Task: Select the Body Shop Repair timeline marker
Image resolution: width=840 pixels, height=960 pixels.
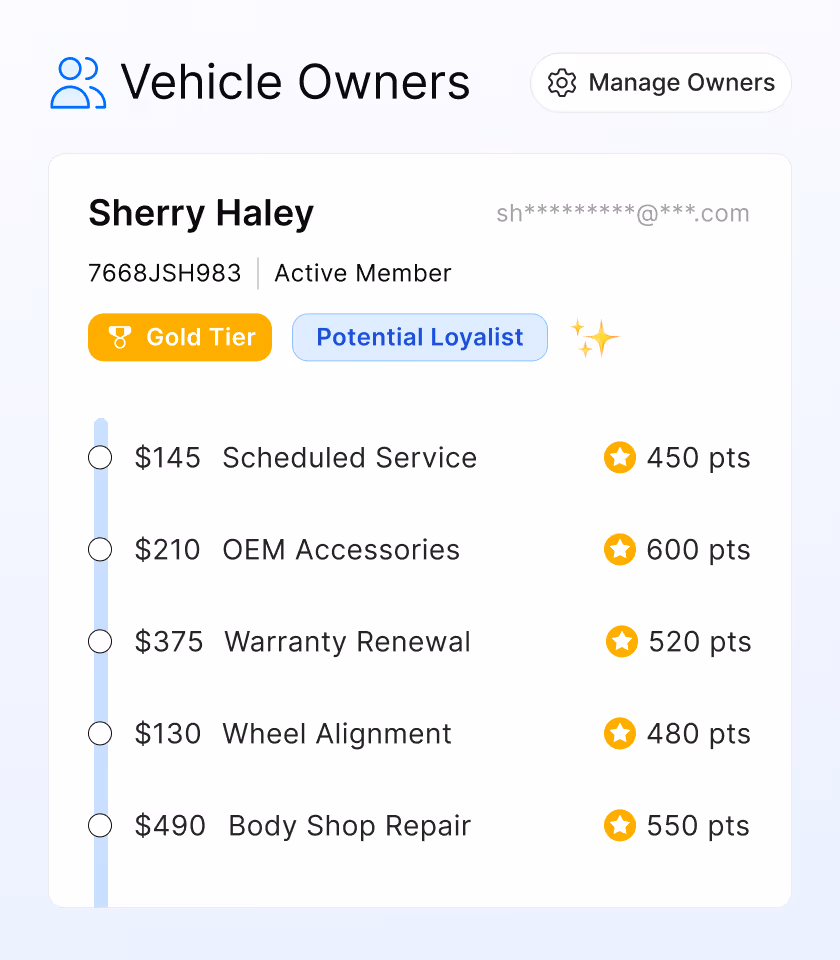Action: (x=100, y=825)
